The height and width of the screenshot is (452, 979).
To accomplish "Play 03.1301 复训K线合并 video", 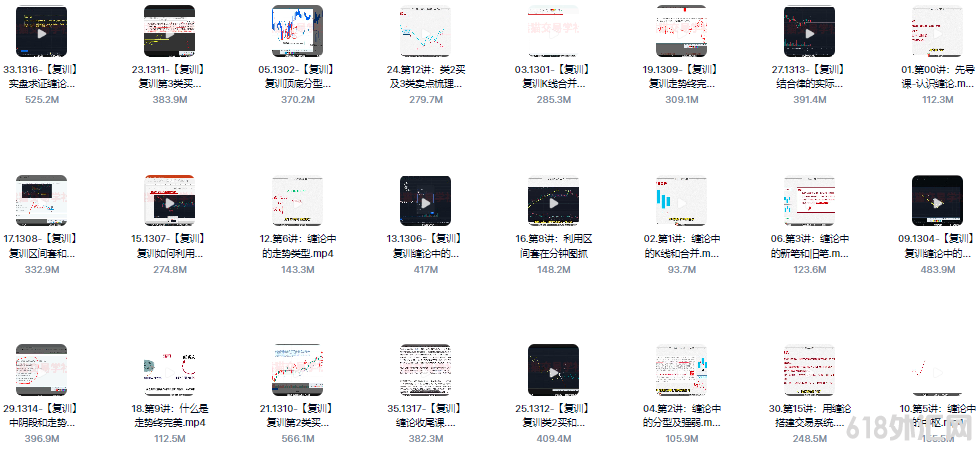I will (x=553, y=31).
